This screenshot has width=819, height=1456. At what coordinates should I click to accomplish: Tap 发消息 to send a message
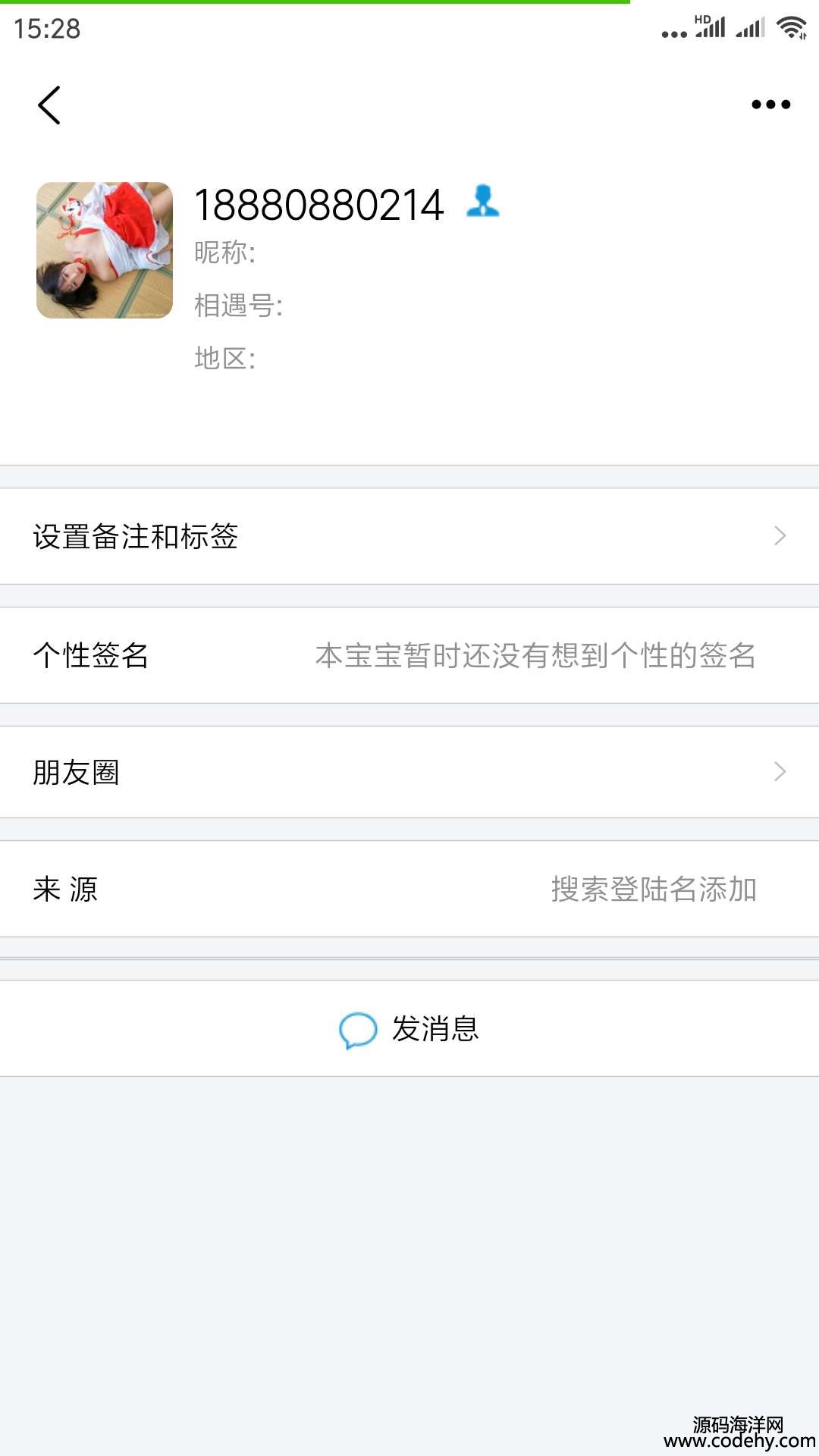coord(409,1028)
